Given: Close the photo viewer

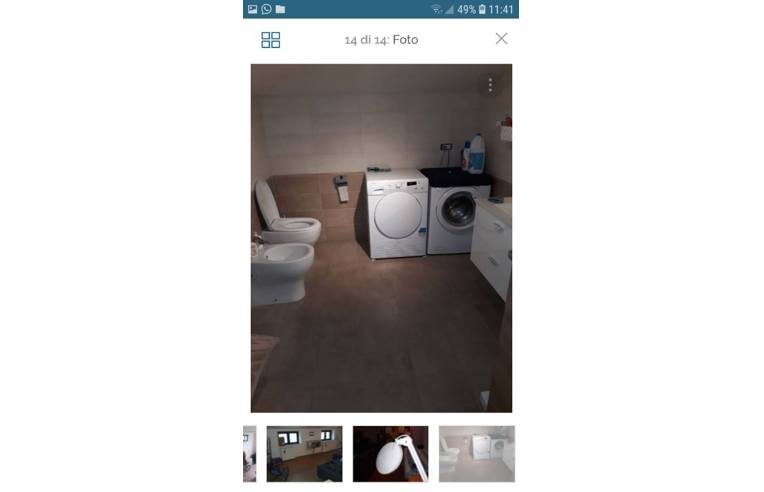Looking at the screenshot, I should pos(501,39).
